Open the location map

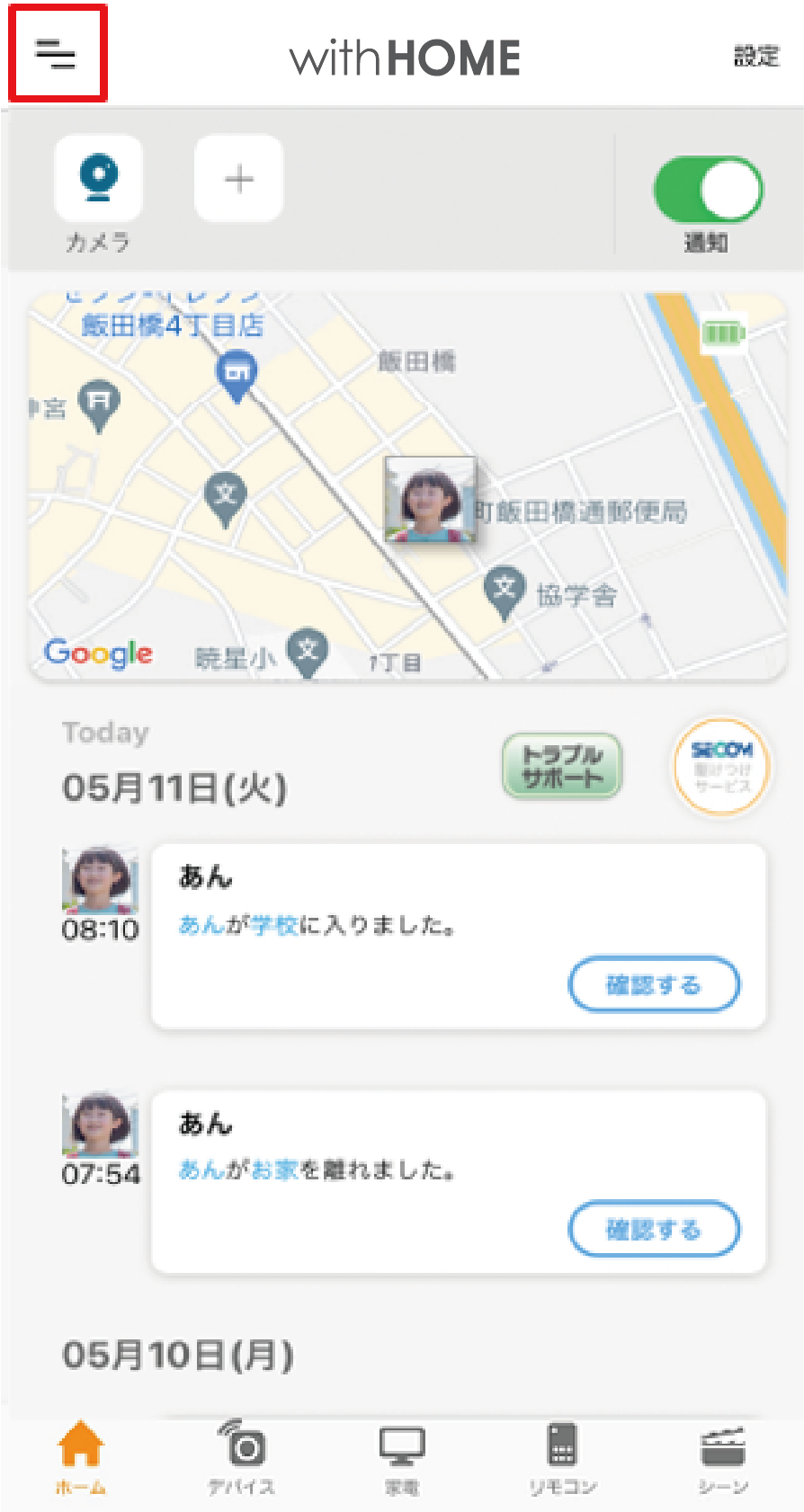(x=407, y=485)
